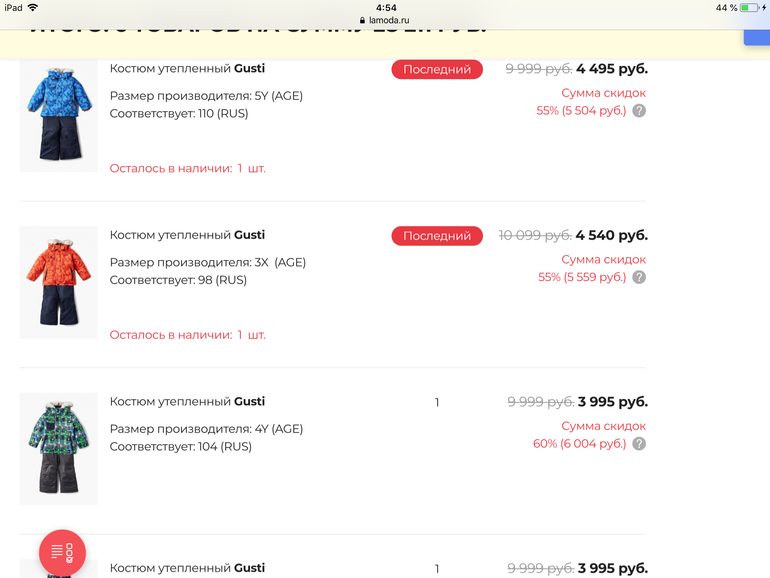
Task: Open the help icon beside 55% (5 559 руб.)
Action: [x=639, y=277]
